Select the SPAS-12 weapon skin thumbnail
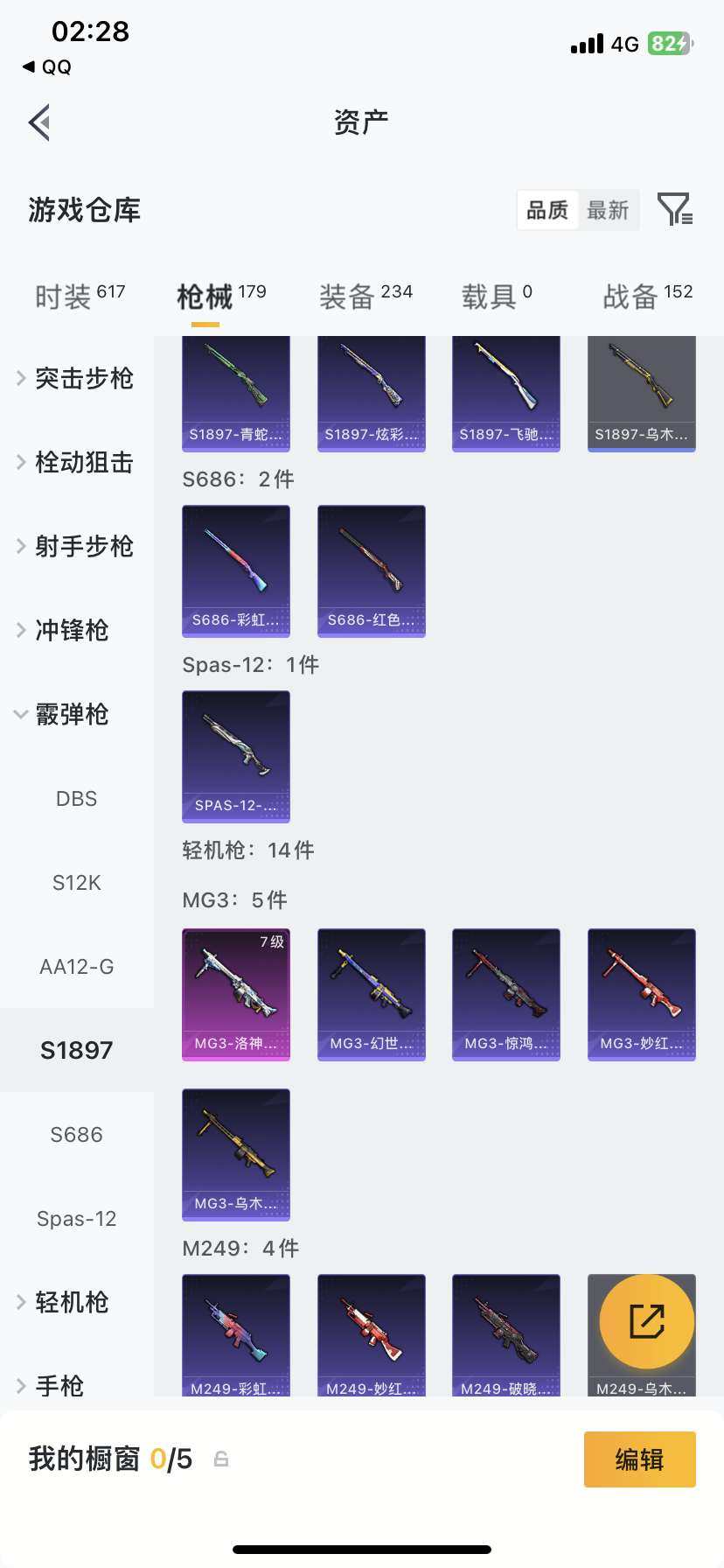This screenshot has height=1568, width=724. (235, 757)
